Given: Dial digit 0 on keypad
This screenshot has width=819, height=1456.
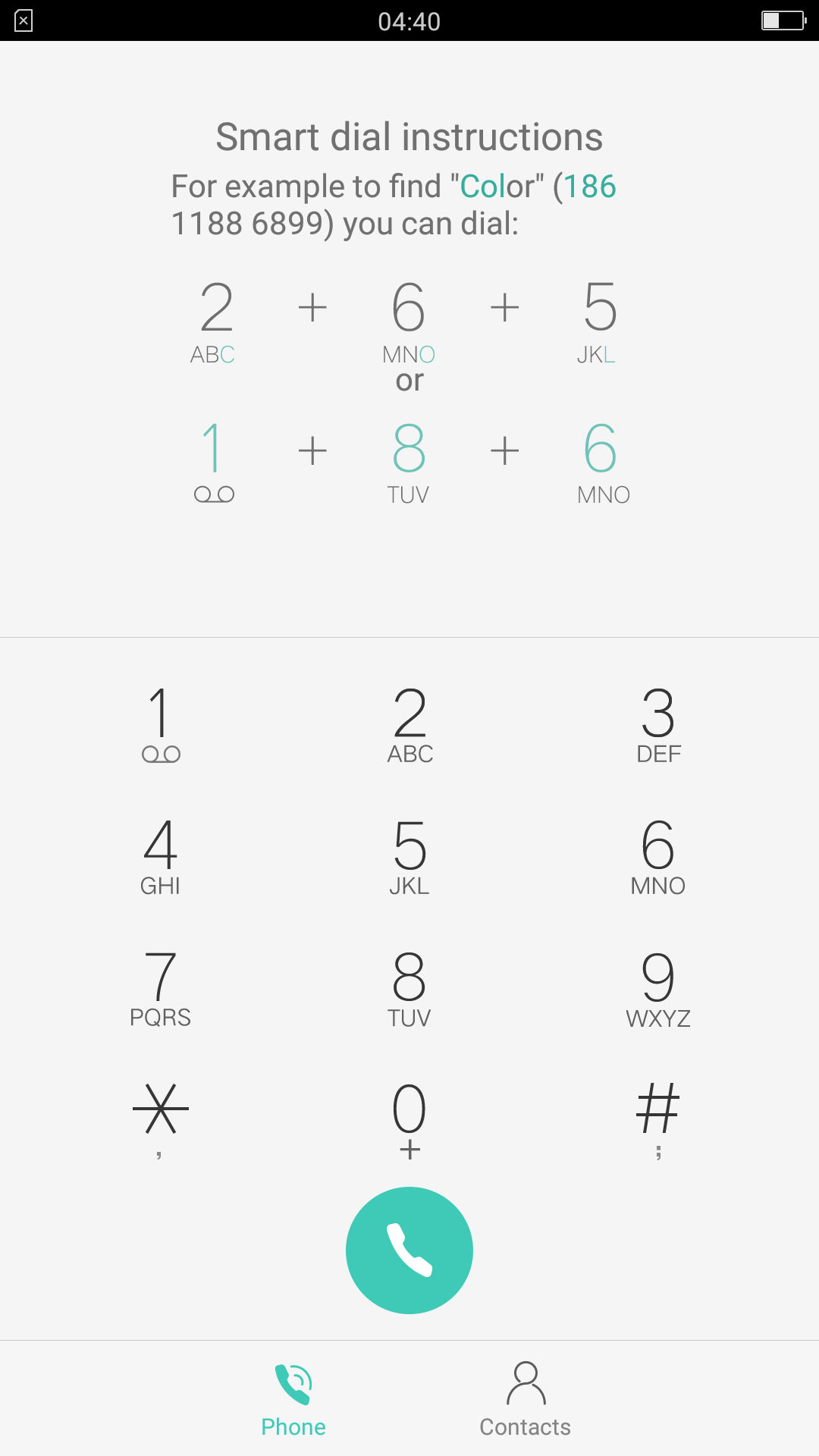Looking at the screenshot, I should coord(409,1119).
